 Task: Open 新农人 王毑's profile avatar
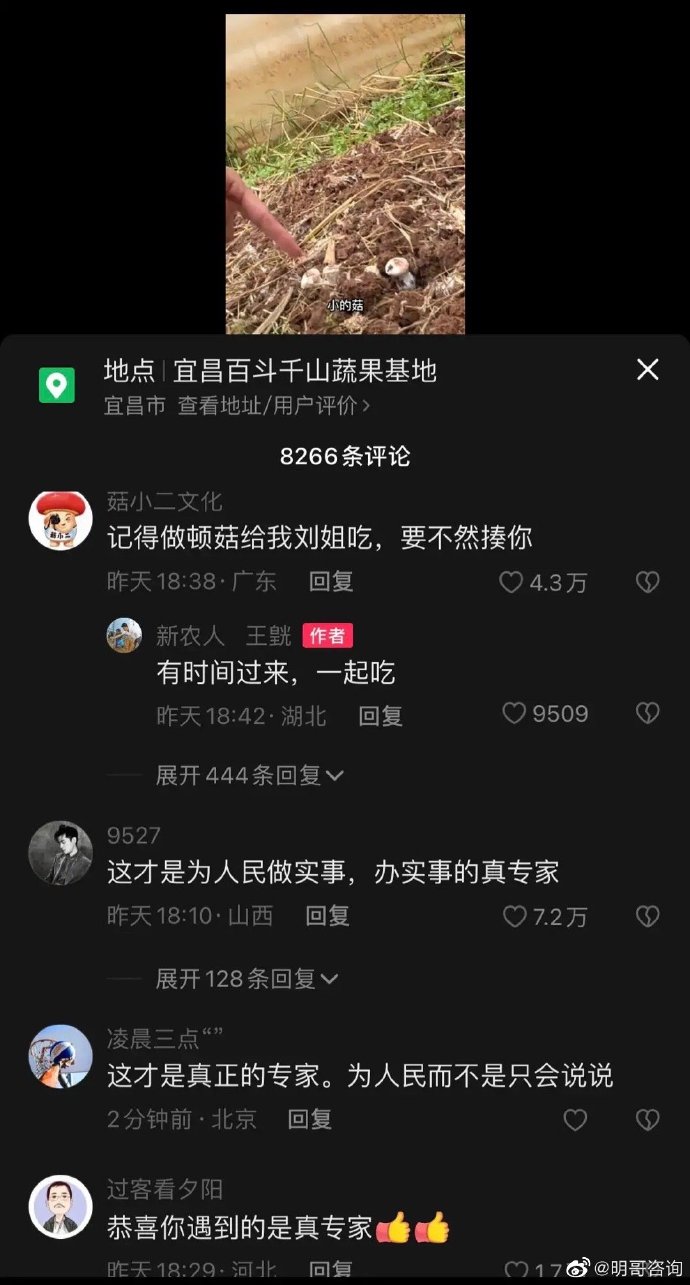pos(124,635)
